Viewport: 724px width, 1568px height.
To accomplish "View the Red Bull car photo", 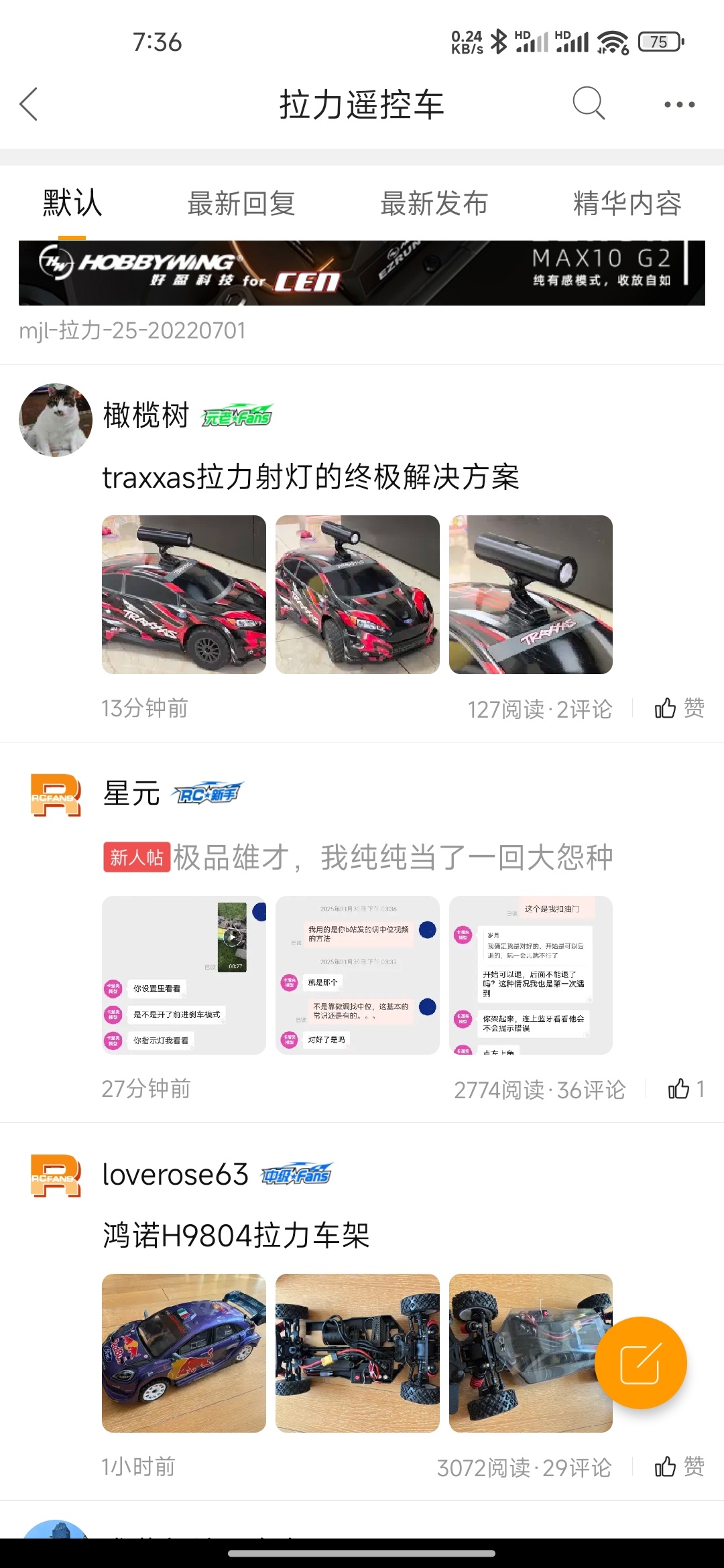I will click(x=184, y=1353).
